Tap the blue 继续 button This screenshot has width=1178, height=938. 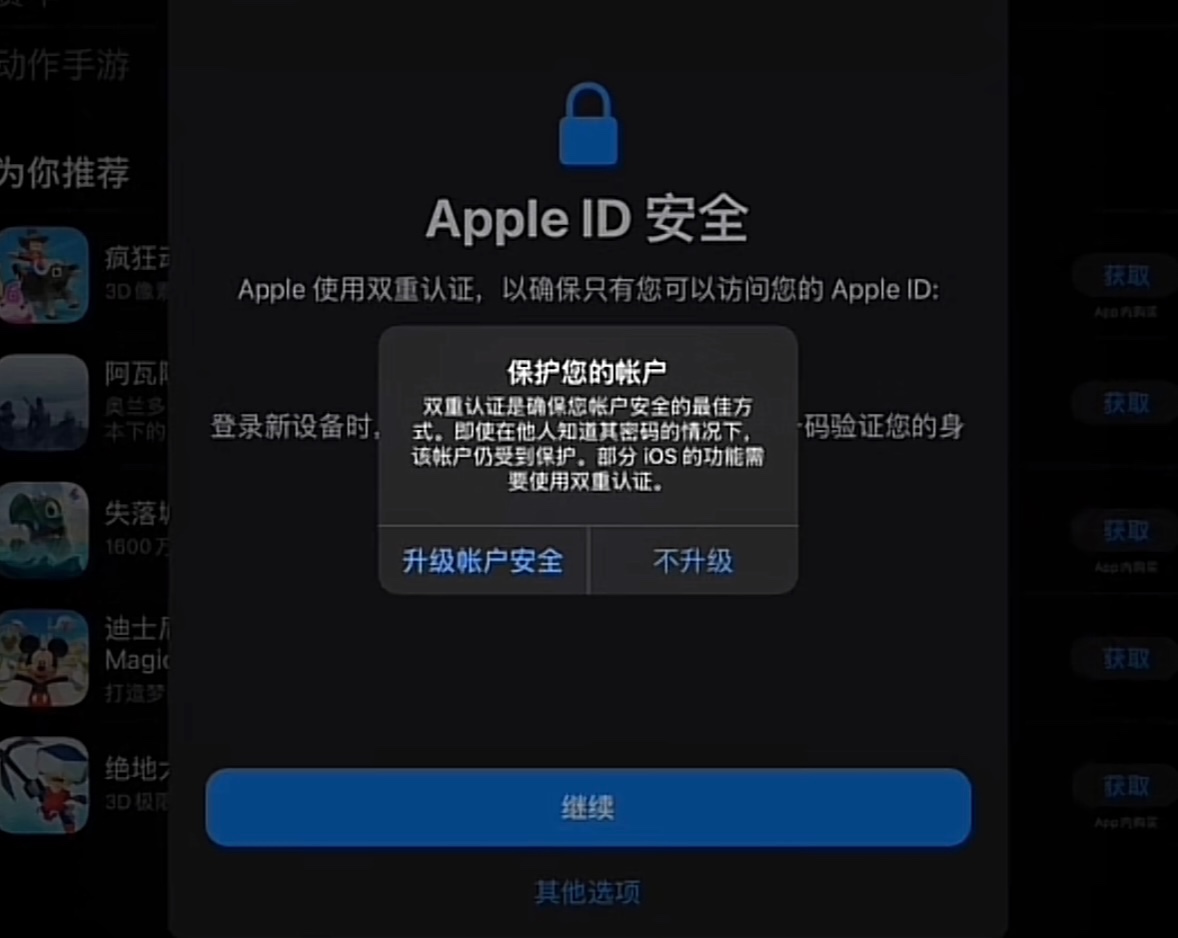coord(588,808)
